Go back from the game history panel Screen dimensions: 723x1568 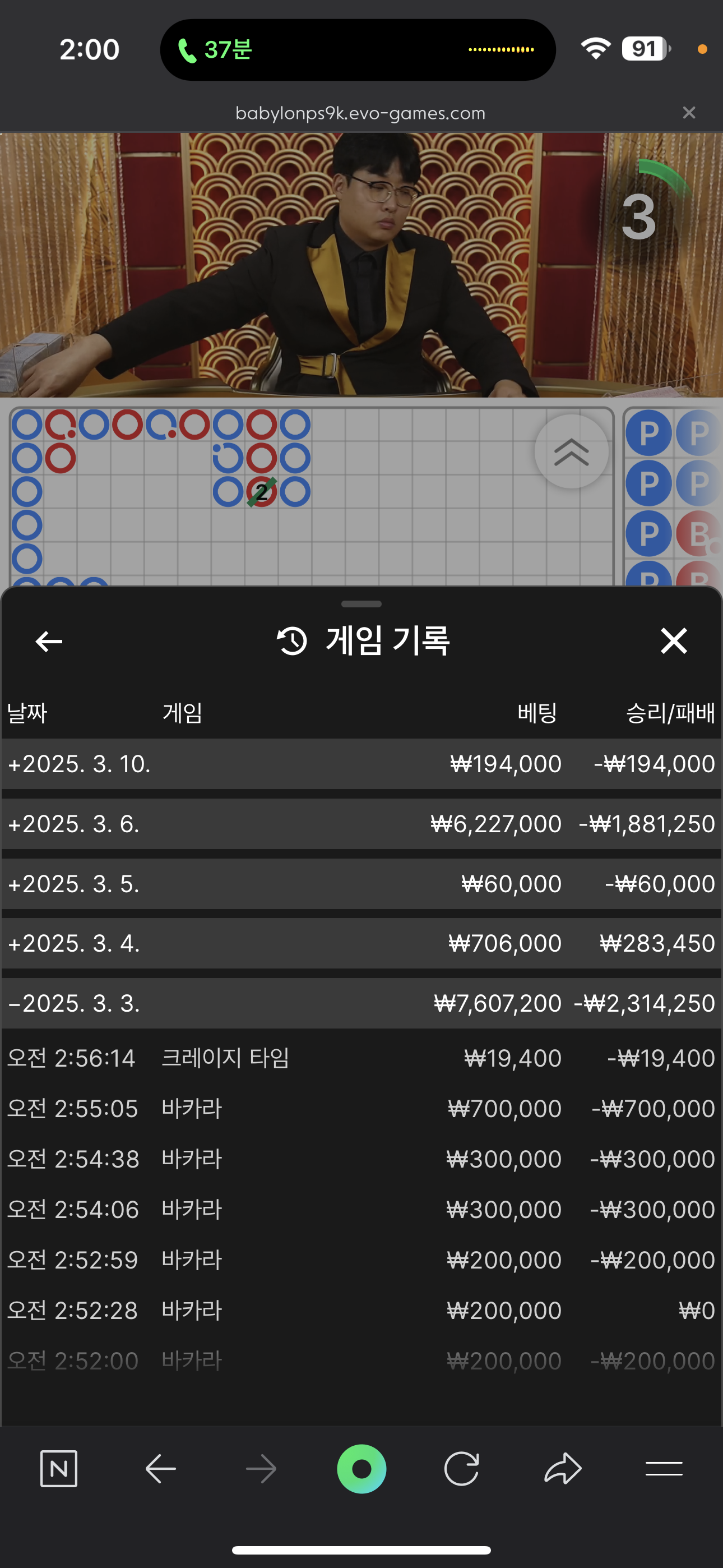(x=49, y=641)
